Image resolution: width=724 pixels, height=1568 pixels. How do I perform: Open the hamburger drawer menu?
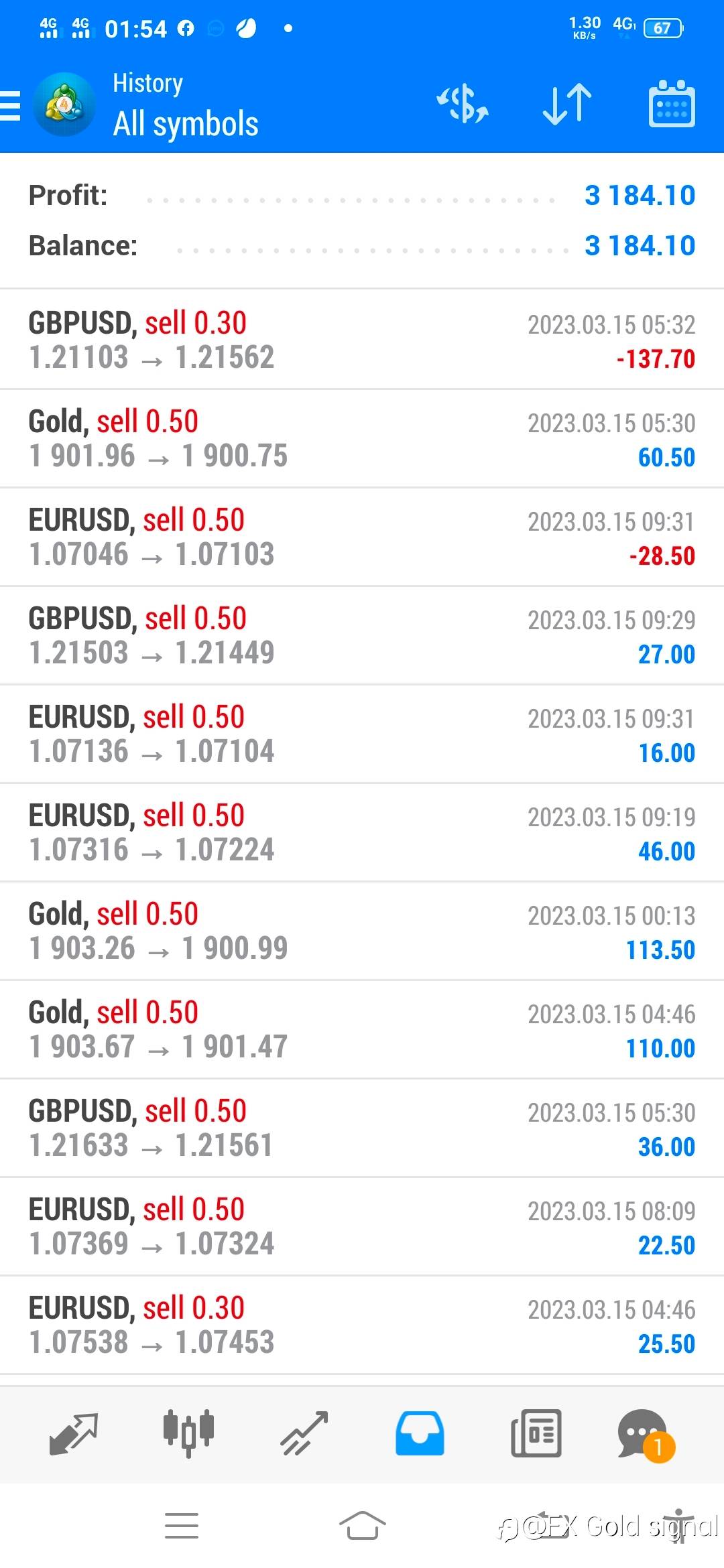click(10, 106)
